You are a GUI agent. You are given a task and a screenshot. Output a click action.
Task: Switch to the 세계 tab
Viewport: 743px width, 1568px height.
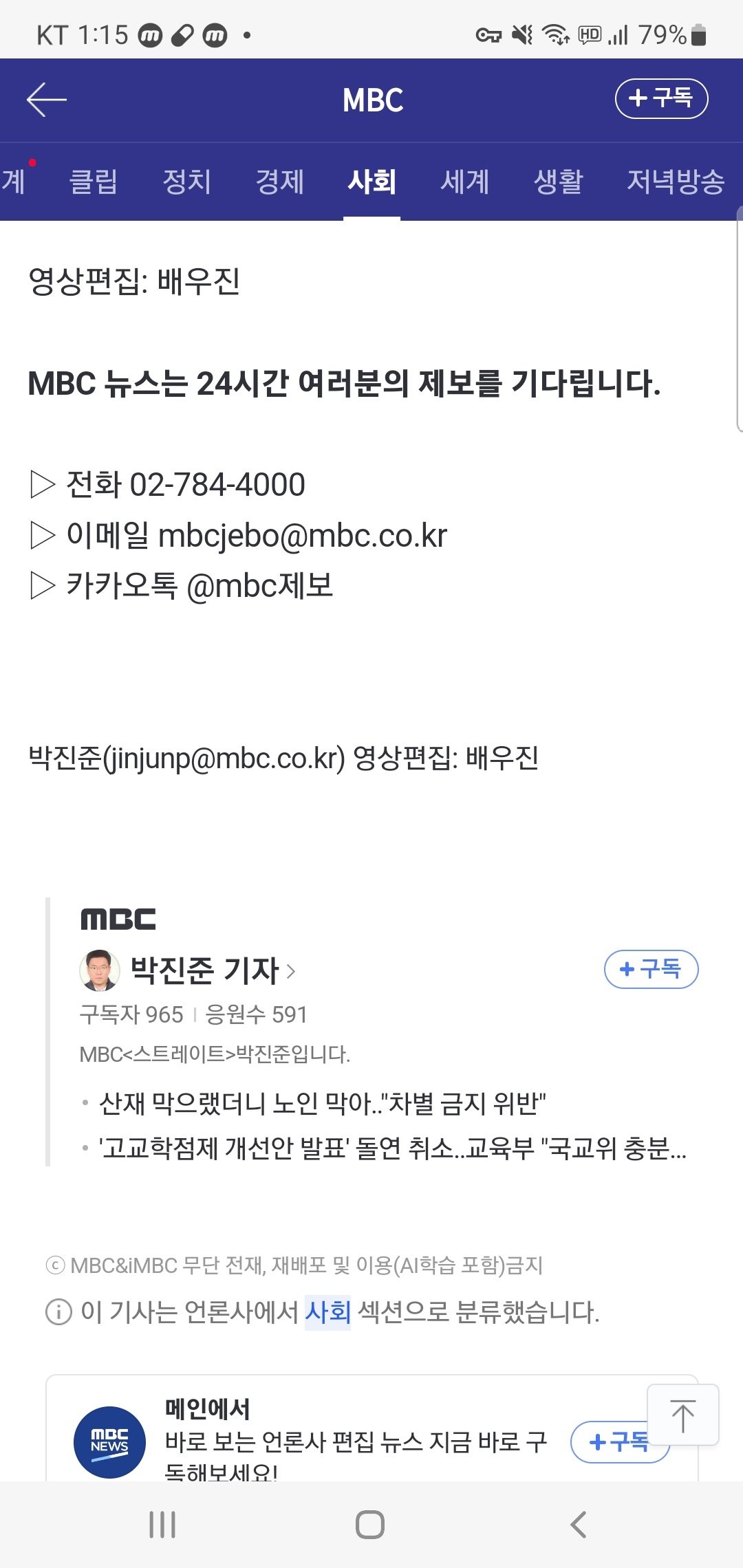[x=465, y=182]
